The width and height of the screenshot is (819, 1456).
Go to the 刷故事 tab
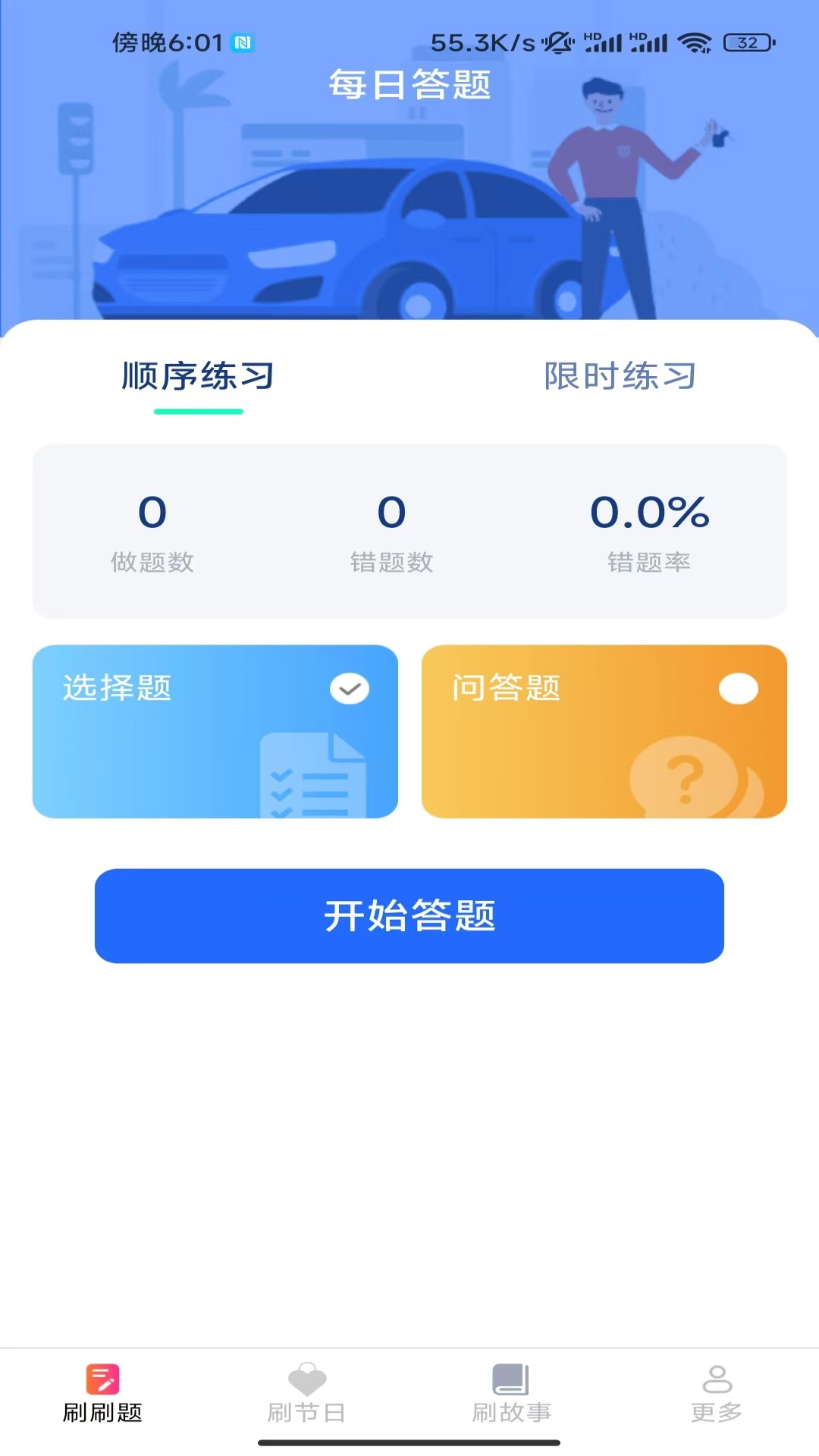coord(511,1394)
